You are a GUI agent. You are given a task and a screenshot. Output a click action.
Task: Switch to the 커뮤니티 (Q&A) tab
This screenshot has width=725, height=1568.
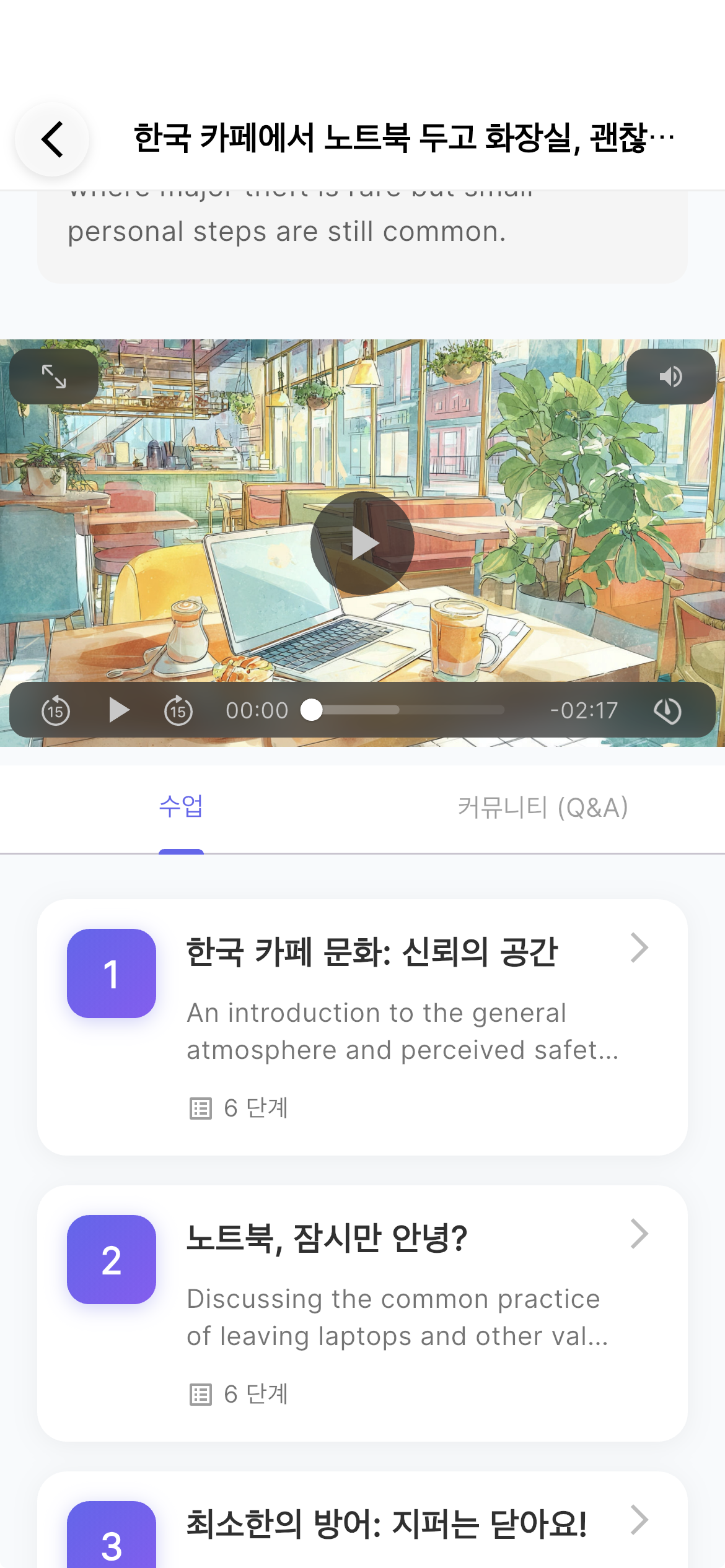542,807
